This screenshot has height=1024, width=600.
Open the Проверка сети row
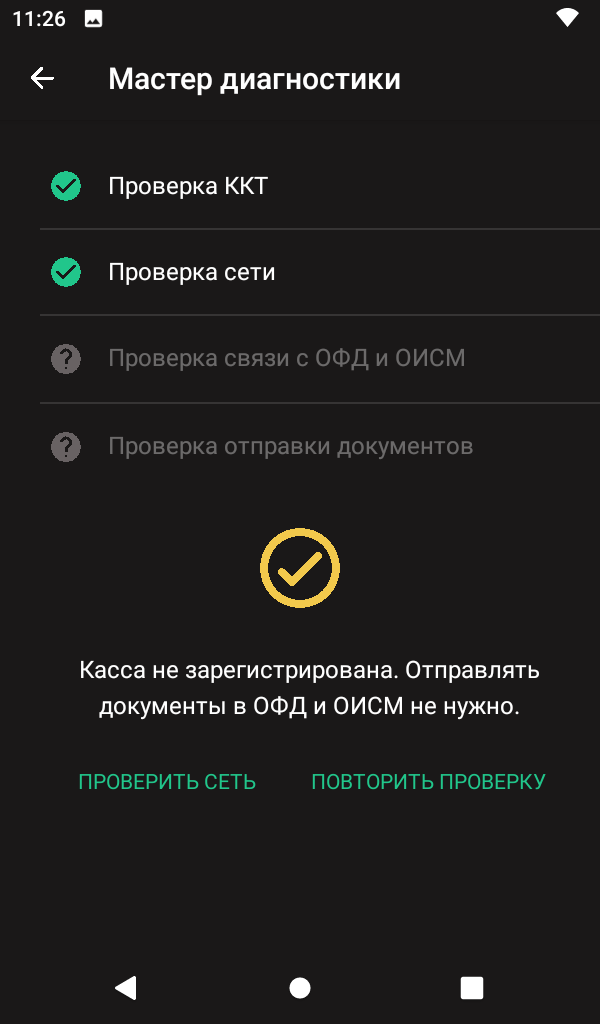click(x=320, y=272)
